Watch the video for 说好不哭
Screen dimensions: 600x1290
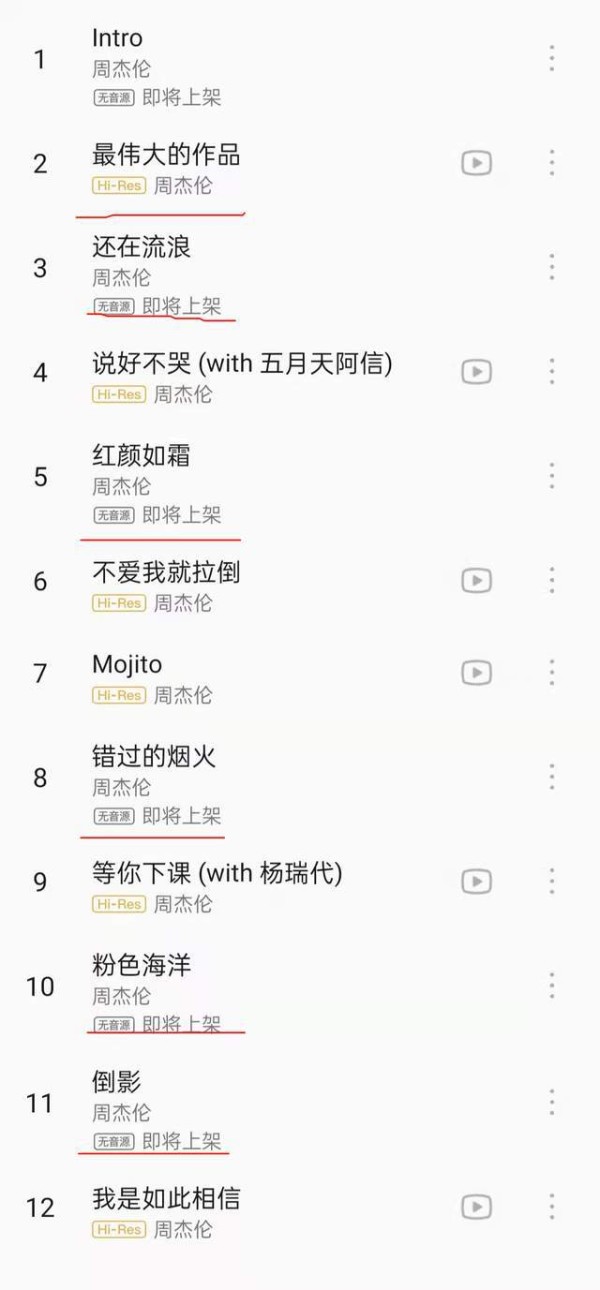(476, 372)
